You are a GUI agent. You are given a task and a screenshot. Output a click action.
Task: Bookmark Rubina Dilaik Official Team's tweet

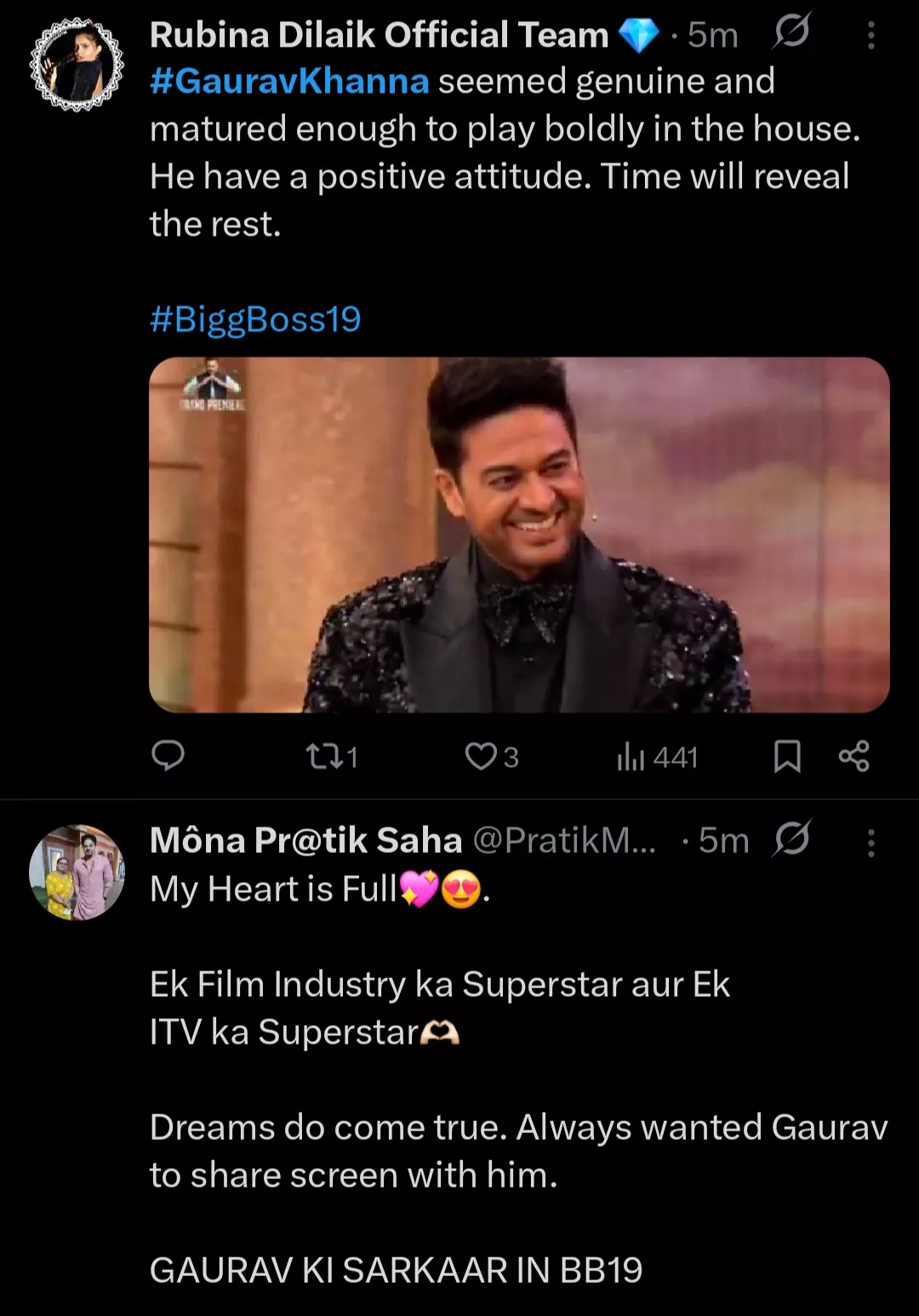[x=787, y=756]
